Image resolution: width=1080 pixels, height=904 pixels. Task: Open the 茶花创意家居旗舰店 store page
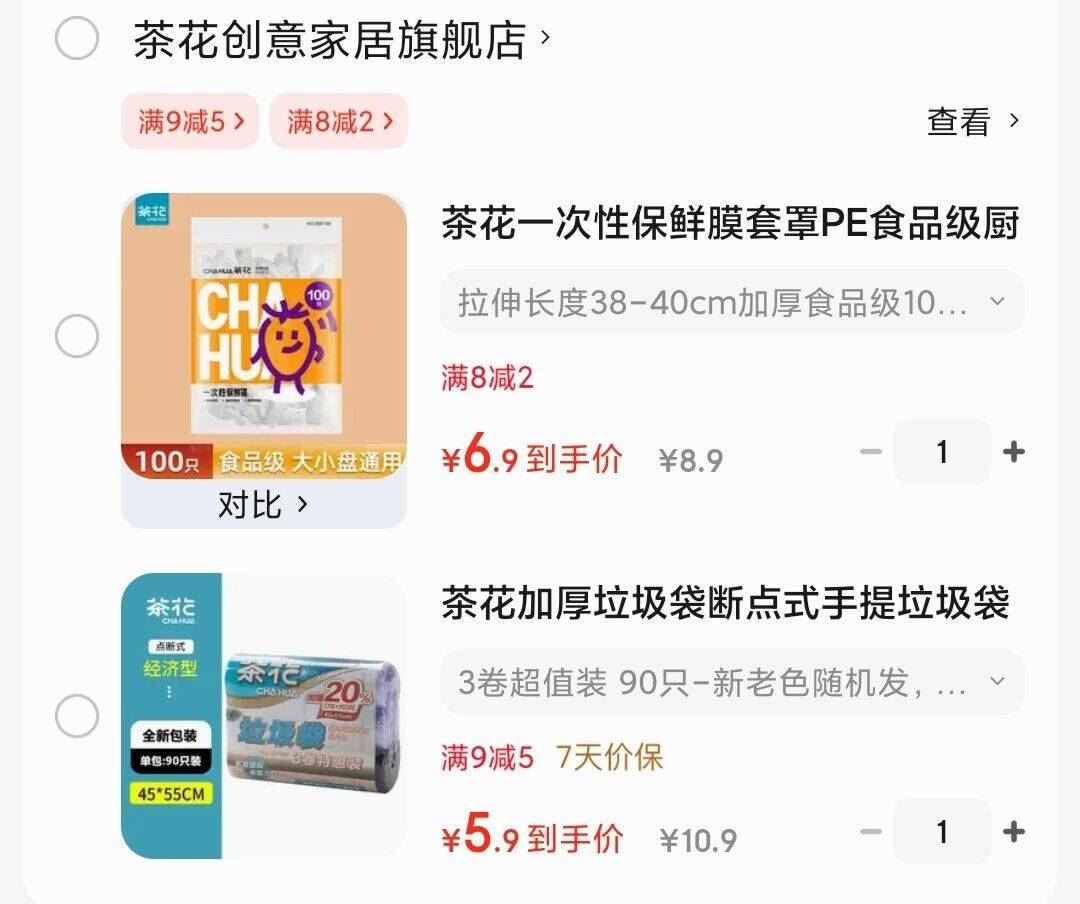[342, 39]
